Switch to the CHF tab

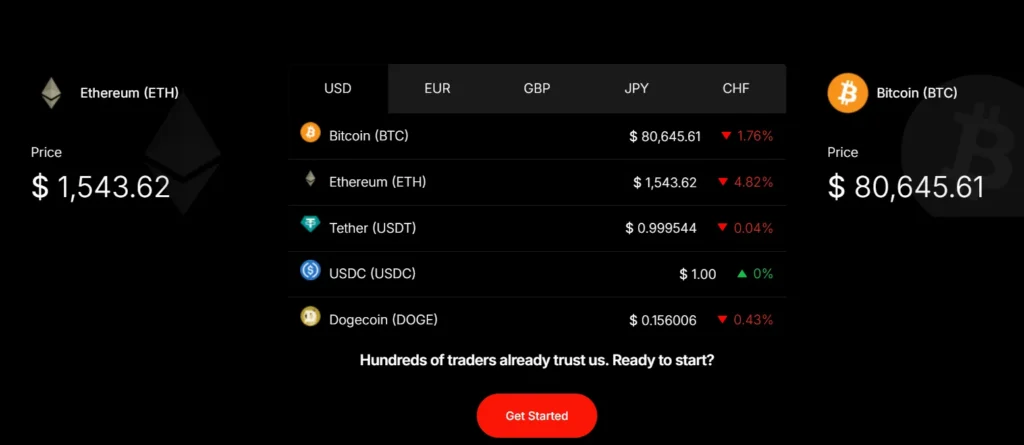[x=736, y=88]
